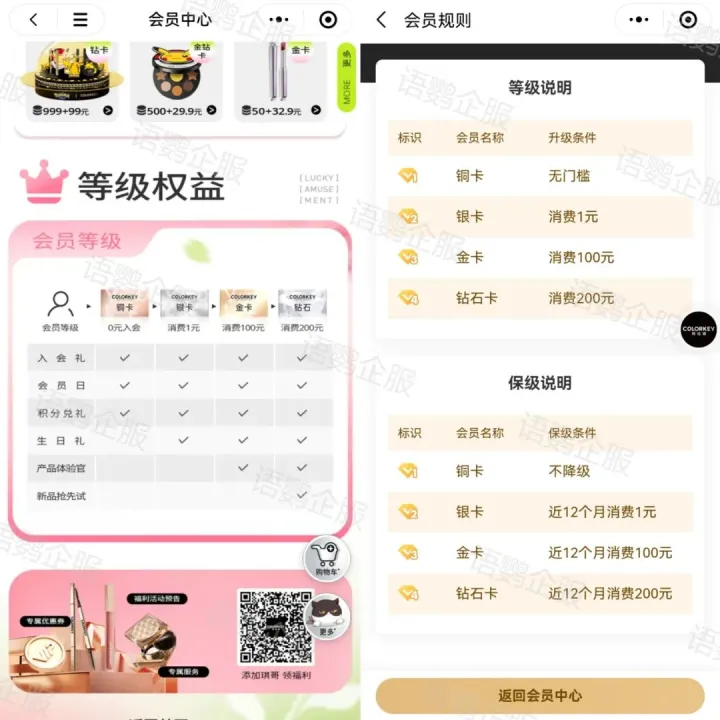Close the mini-program from 会员规则 page
Screen dimensions: 720x720
coord(687,20)
